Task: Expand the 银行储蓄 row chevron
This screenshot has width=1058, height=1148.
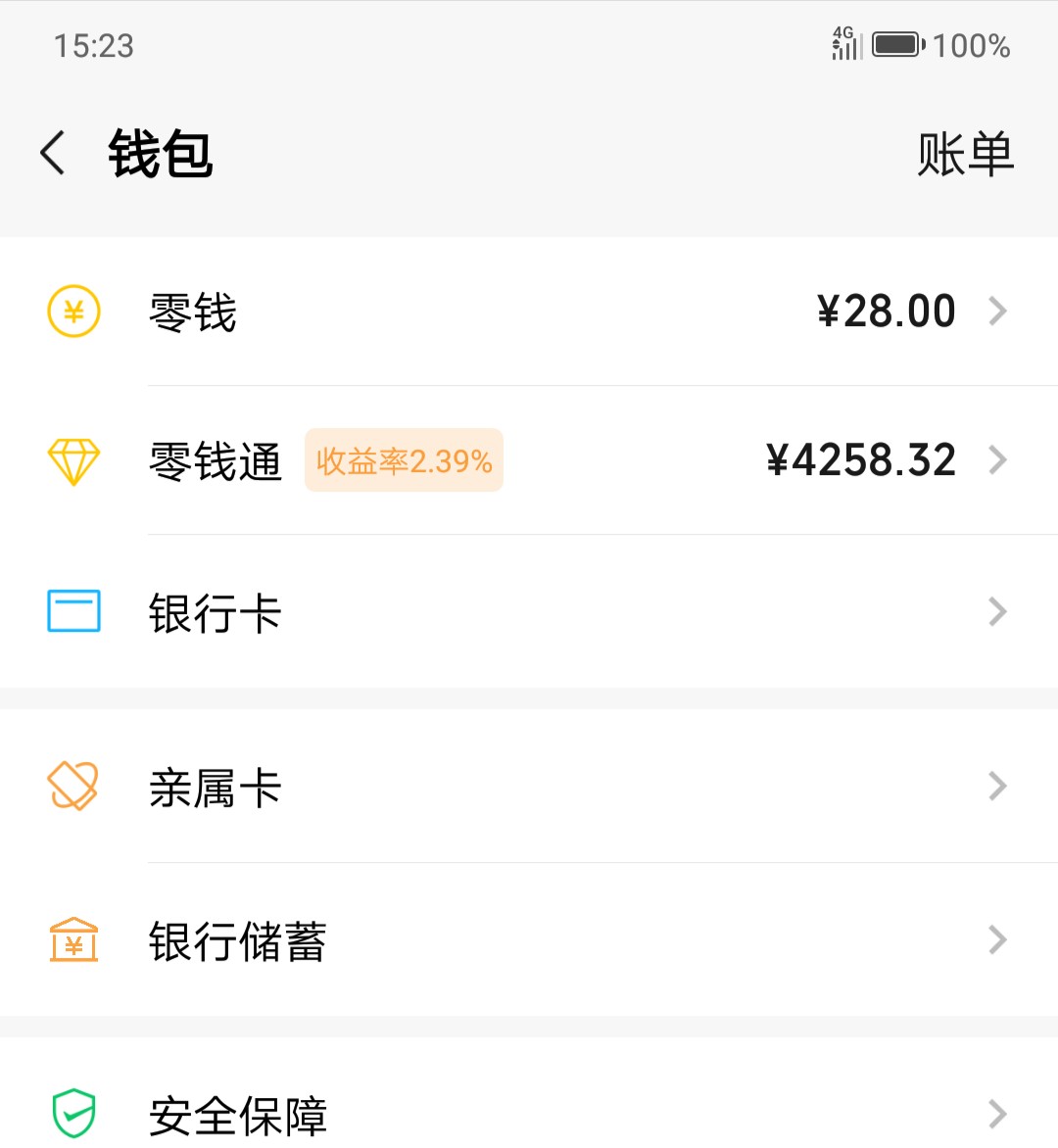Action: (998, 938)
